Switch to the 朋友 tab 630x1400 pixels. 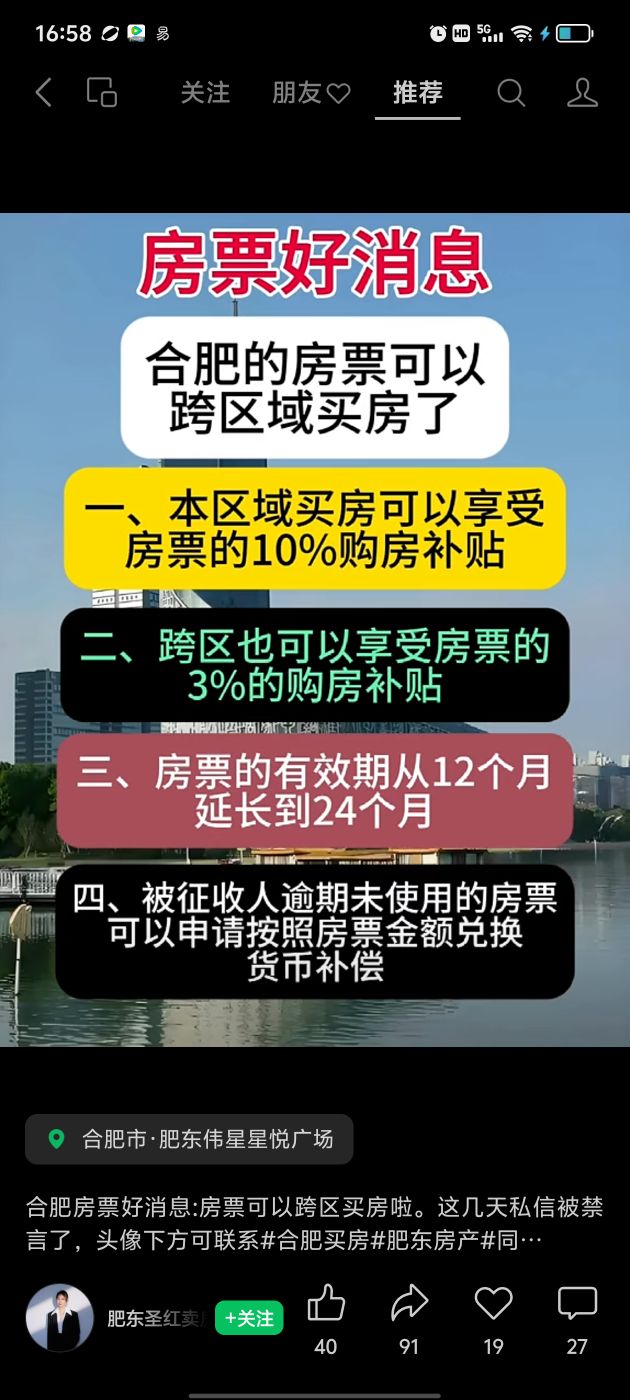coord(311,93)
